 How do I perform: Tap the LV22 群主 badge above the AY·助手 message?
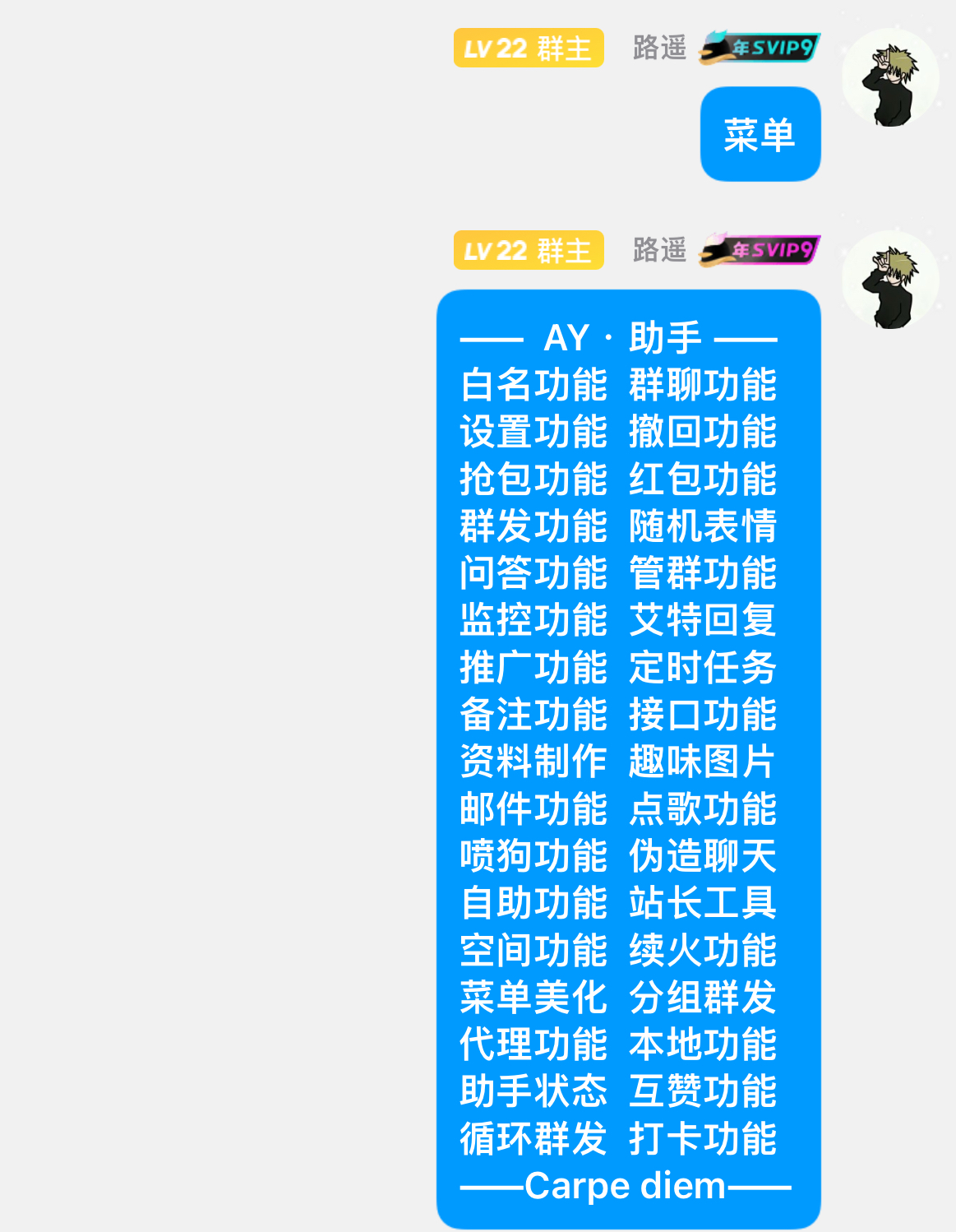pyautogui.click(x=529, y=250)
